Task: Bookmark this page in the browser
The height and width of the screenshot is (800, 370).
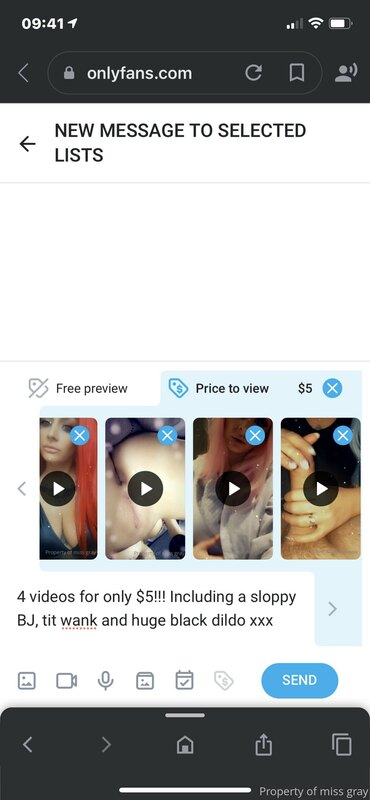Action: click(x=297, y=73)
